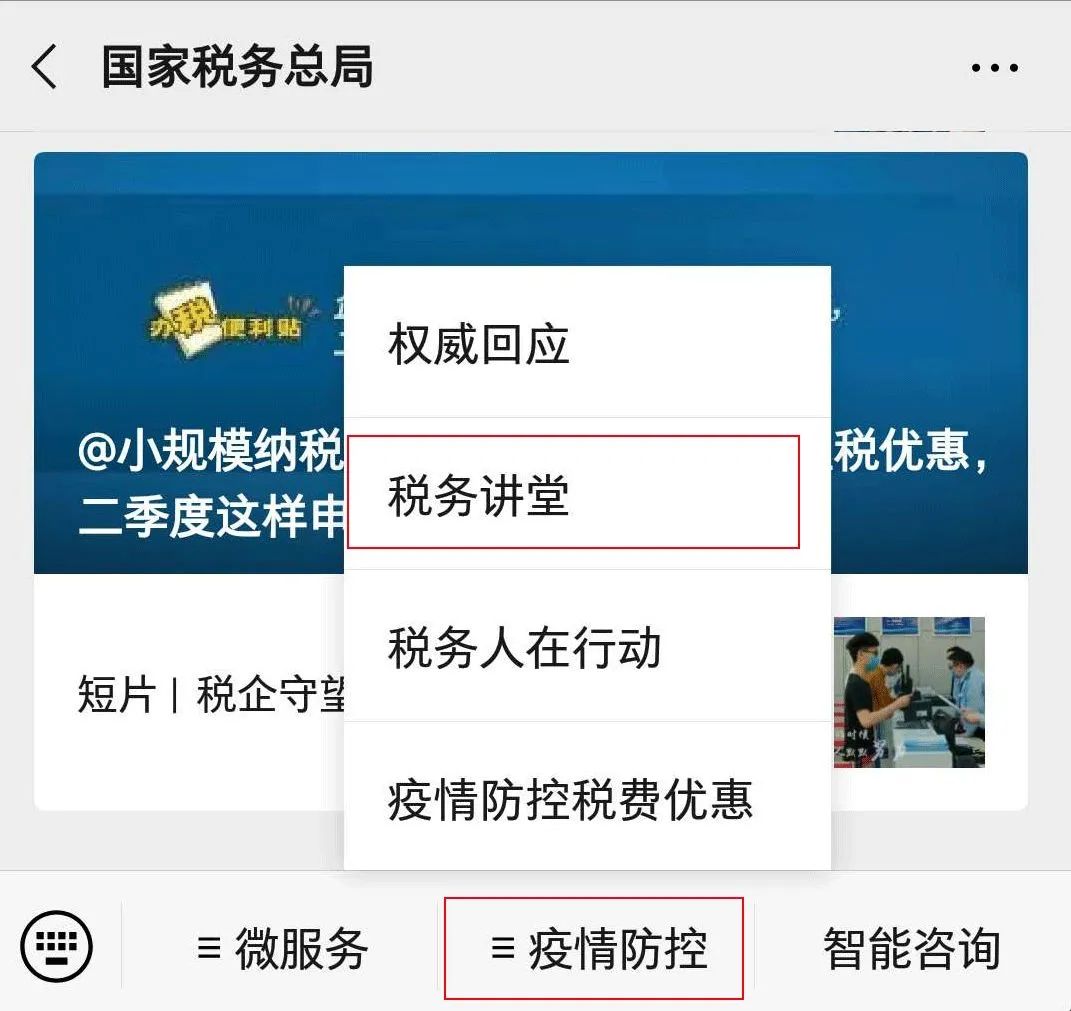Open the three-dot overflow menu
This screenshot has height=1011, width=1071.
tap(994, 68)
